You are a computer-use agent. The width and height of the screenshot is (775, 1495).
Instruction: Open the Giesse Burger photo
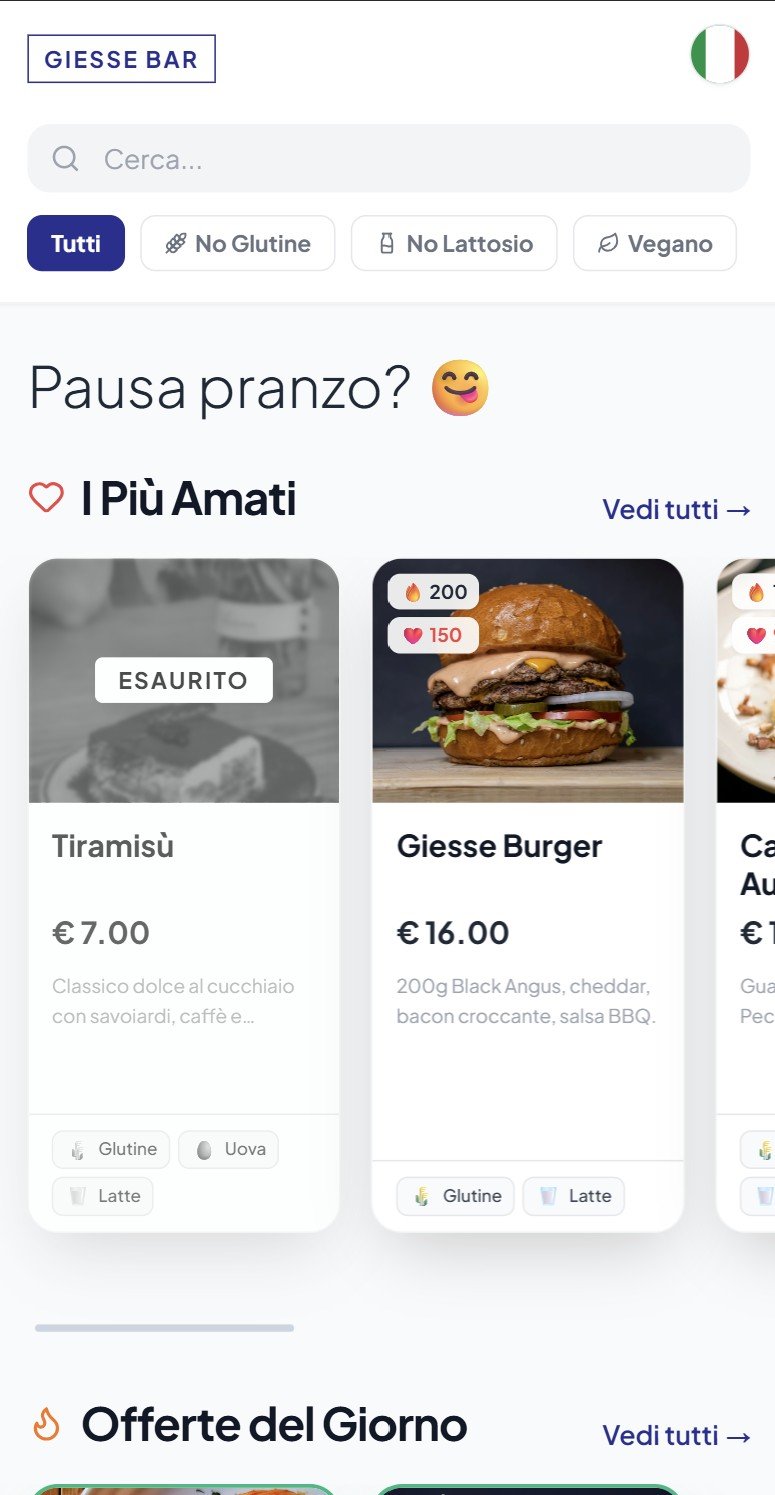click(527, 681)
